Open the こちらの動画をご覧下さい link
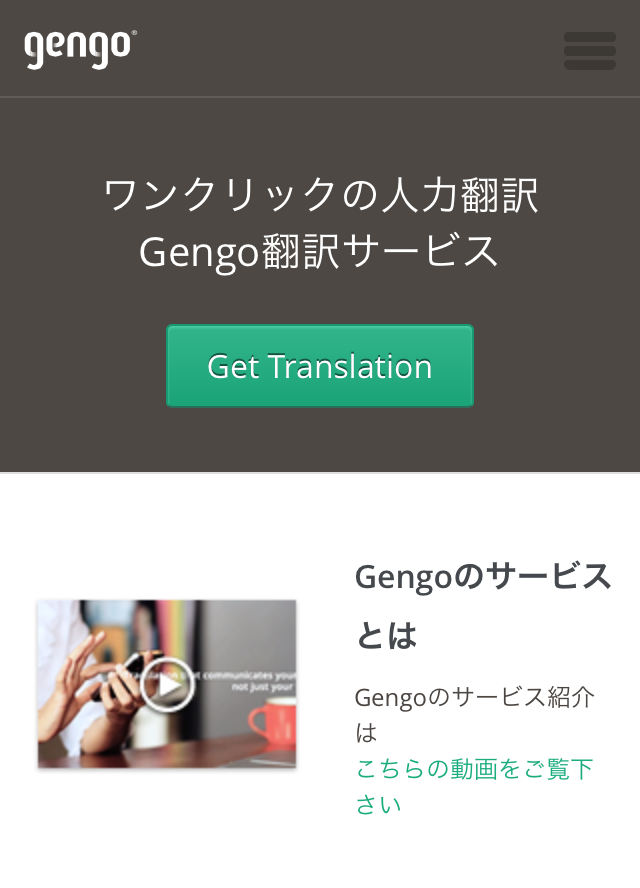640x888 pixels. click(x=474, y=769)
